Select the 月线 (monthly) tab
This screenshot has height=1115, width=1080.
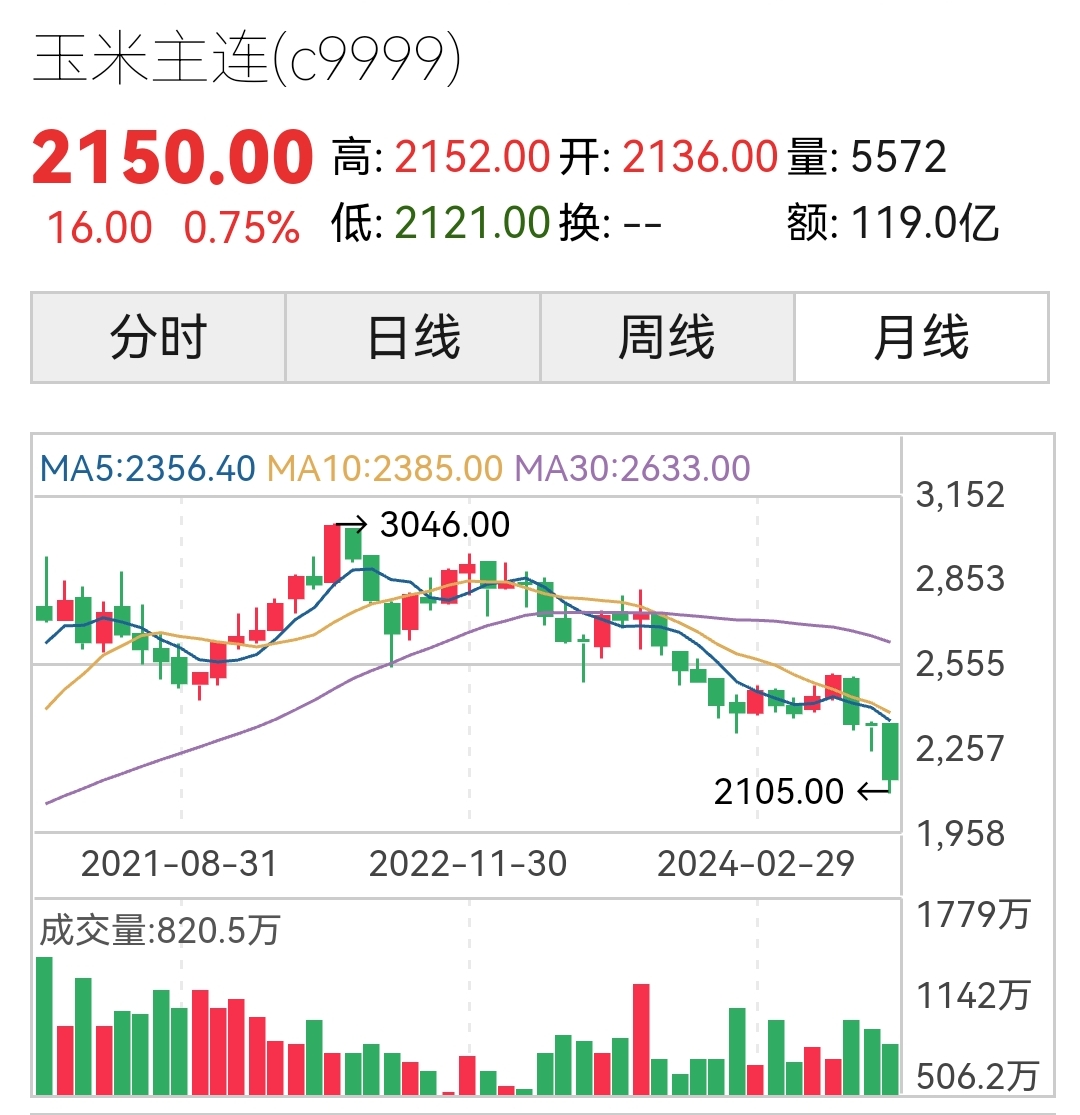tap(922, 338)
